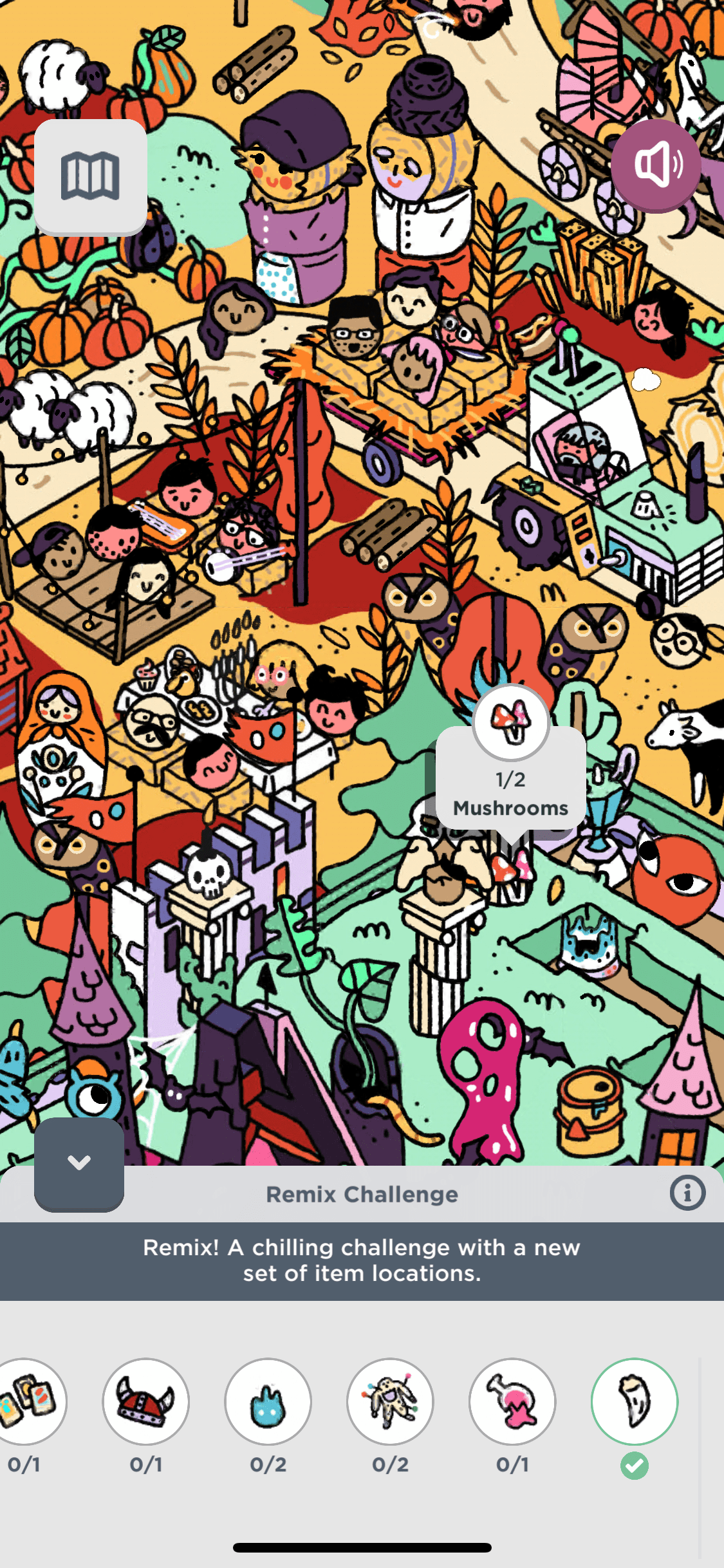The height and width of the screenshot is (1568, 724).
Task: Open the map view
Action: [x=90, y=176]
